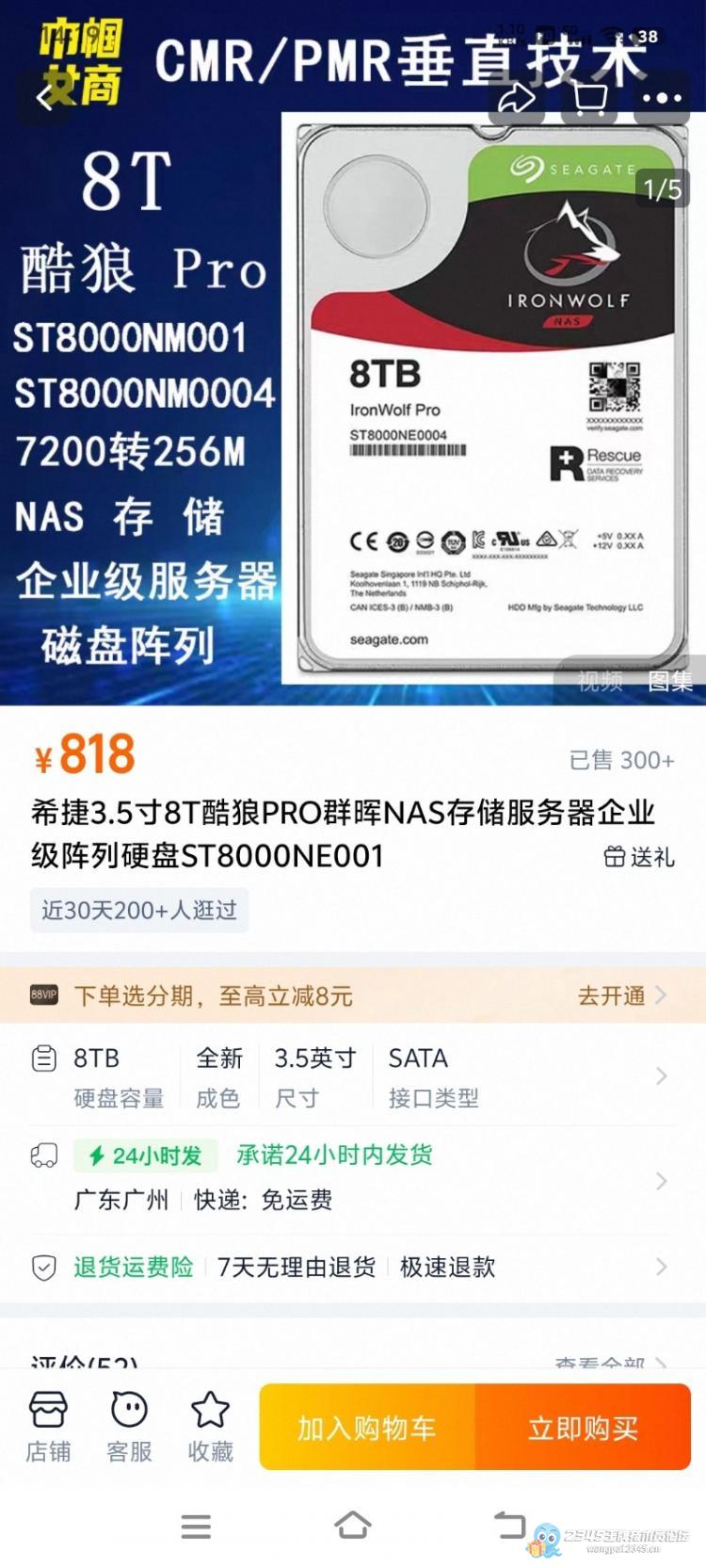Viewport: 706px width, 1568px height.
Task: Open the shopping cart icon
Action: point(590,97)
